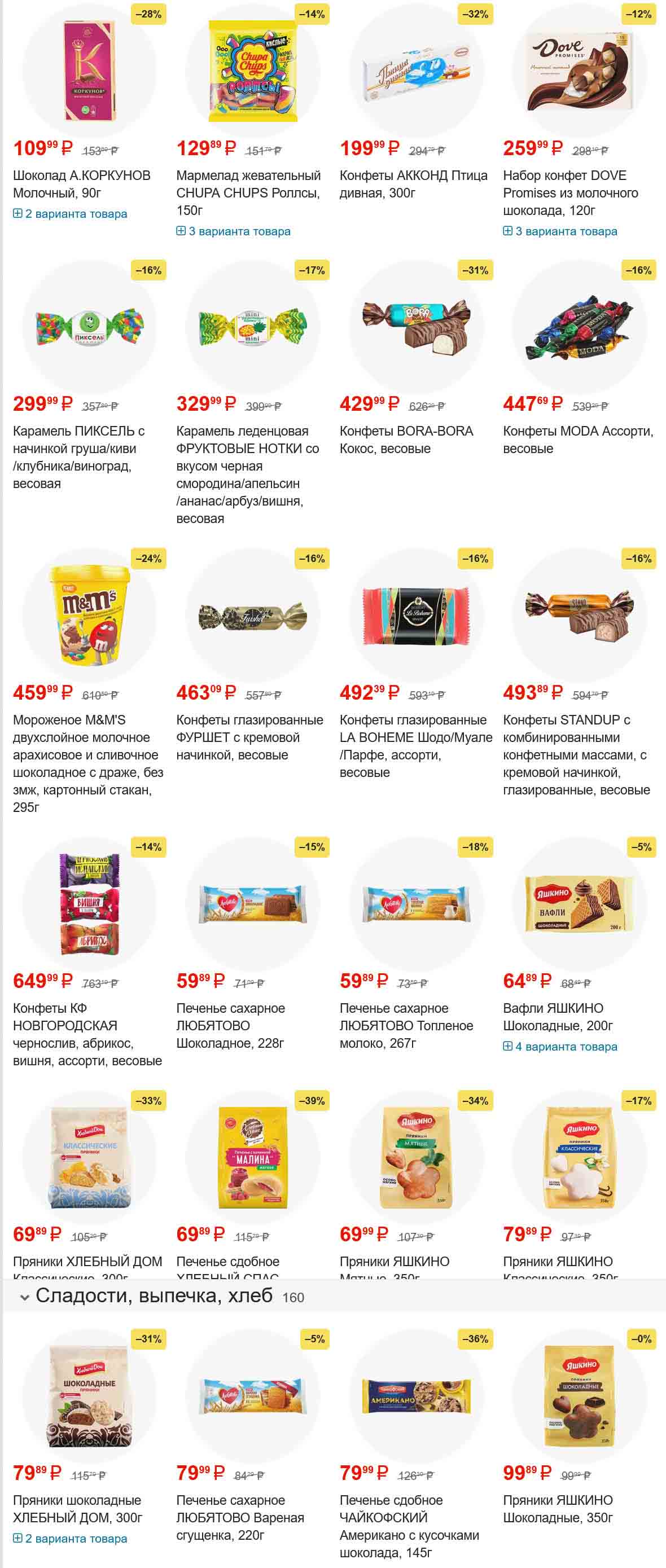Image resolution: width=666 pixels, height=1568 pixels.
Task: Open the КФ НОВГОРОДСКАЯ candies card
Action: (x=86, y=1034)
